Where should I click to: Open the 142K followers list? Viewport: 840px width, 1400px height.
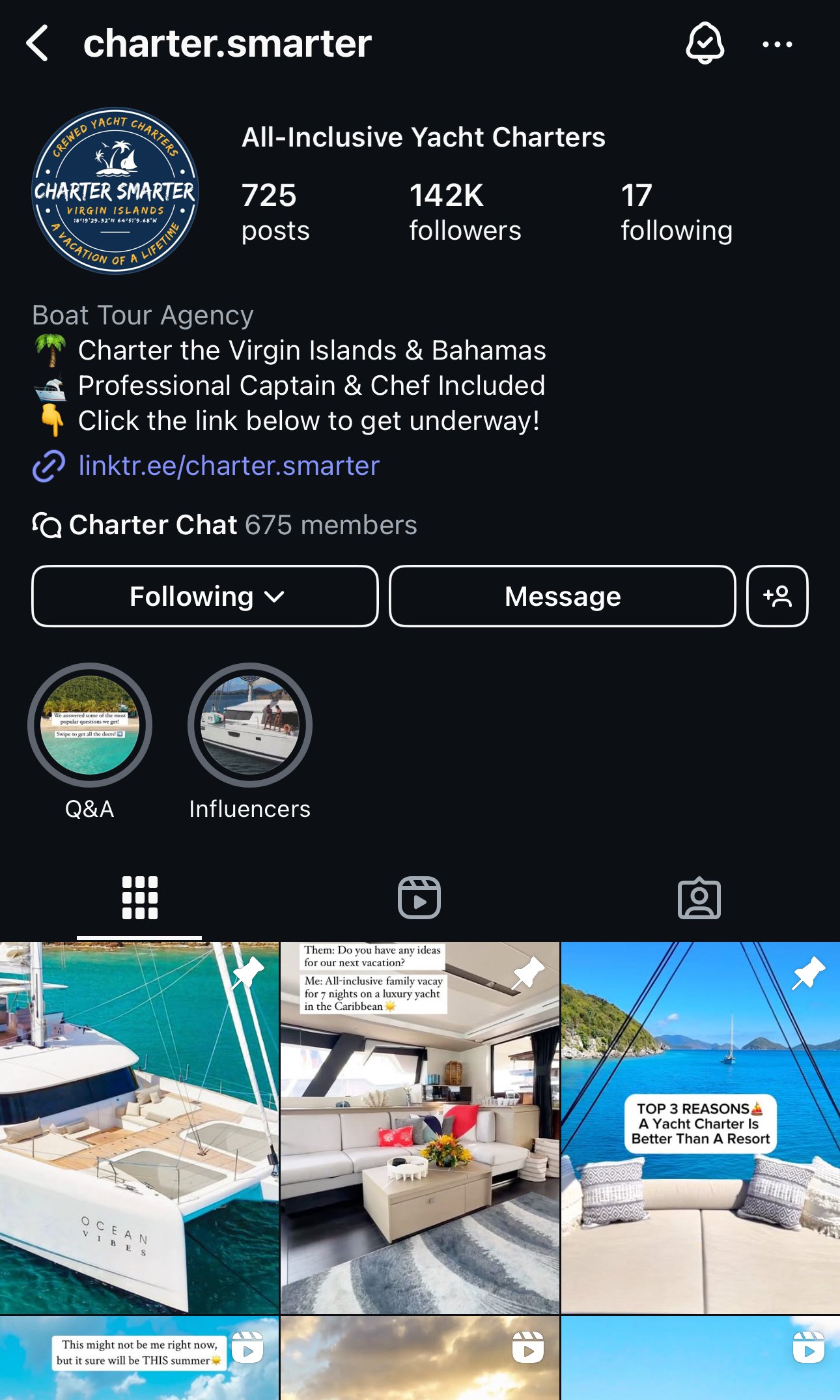pos(465,212)
